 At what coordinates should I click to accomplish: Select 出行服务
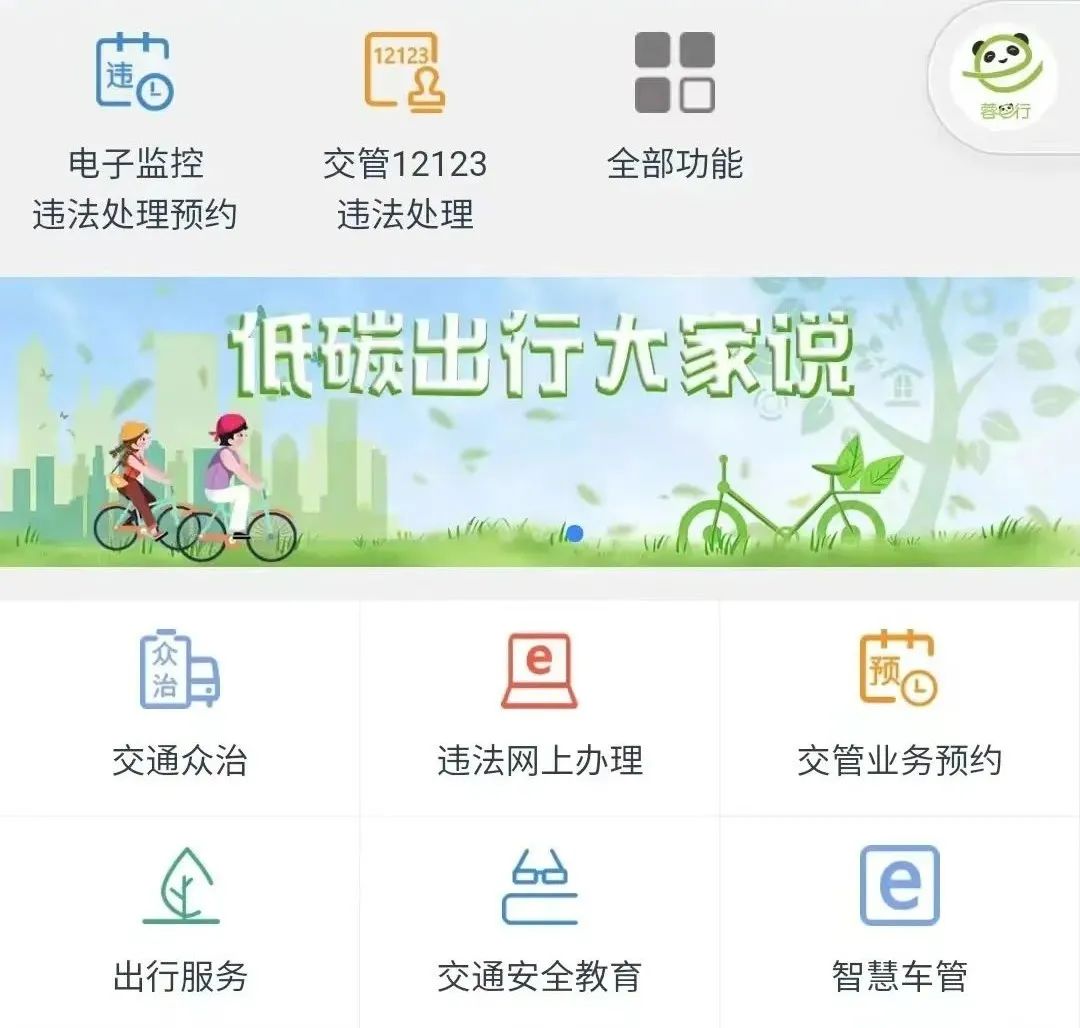(180, 920)
